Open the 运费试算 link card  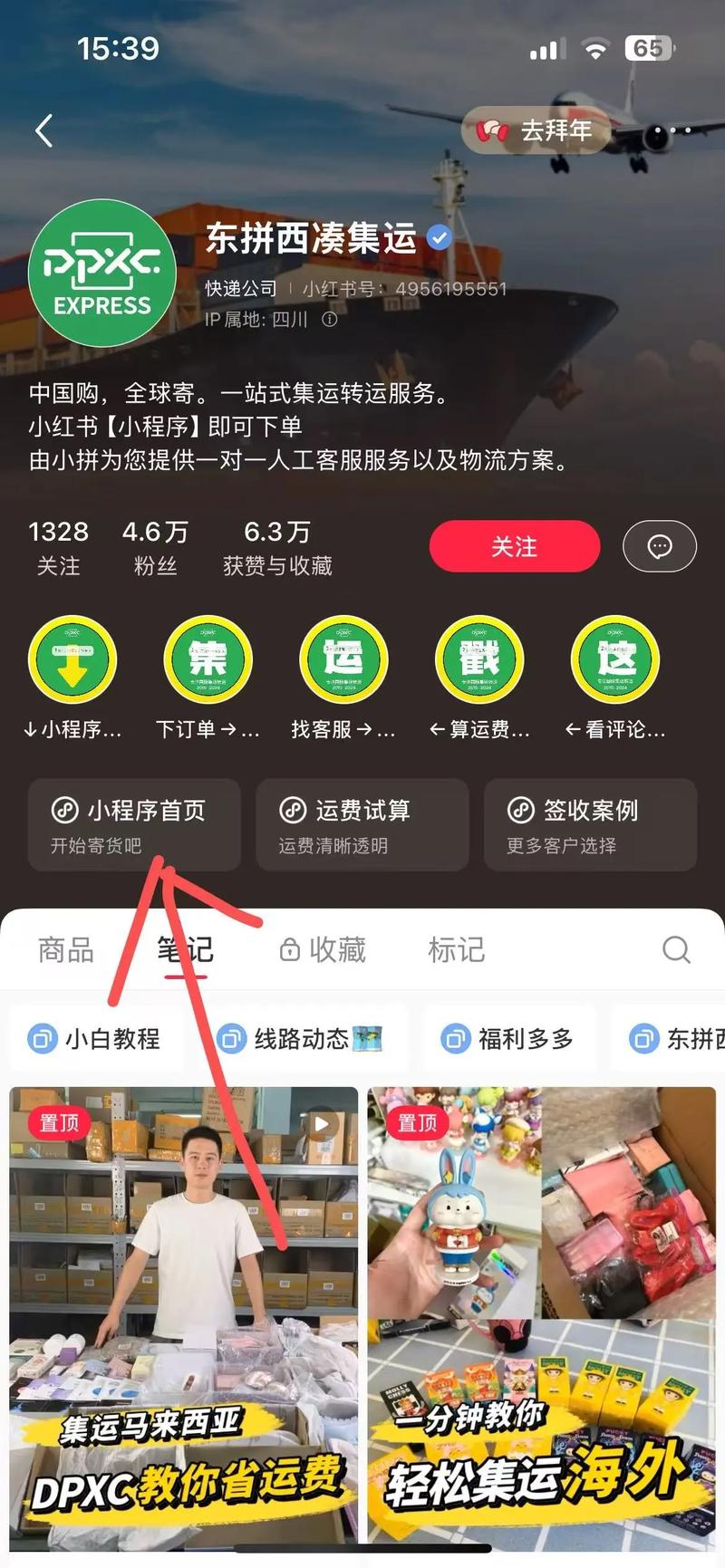point(362,824)
